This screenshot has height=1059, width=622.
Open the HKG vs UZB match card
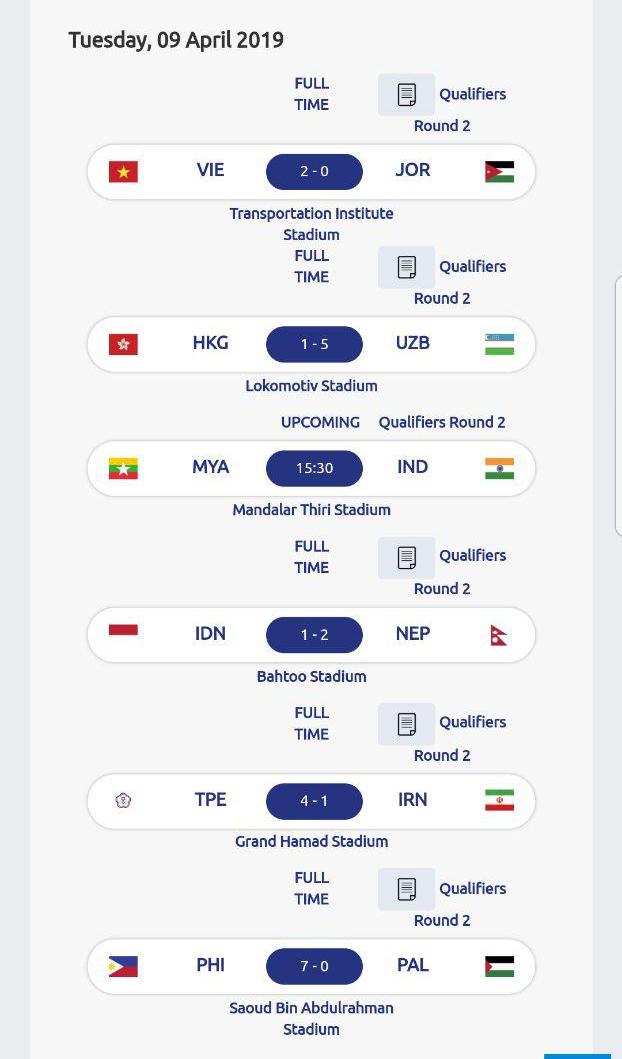(x=311, y=344)
